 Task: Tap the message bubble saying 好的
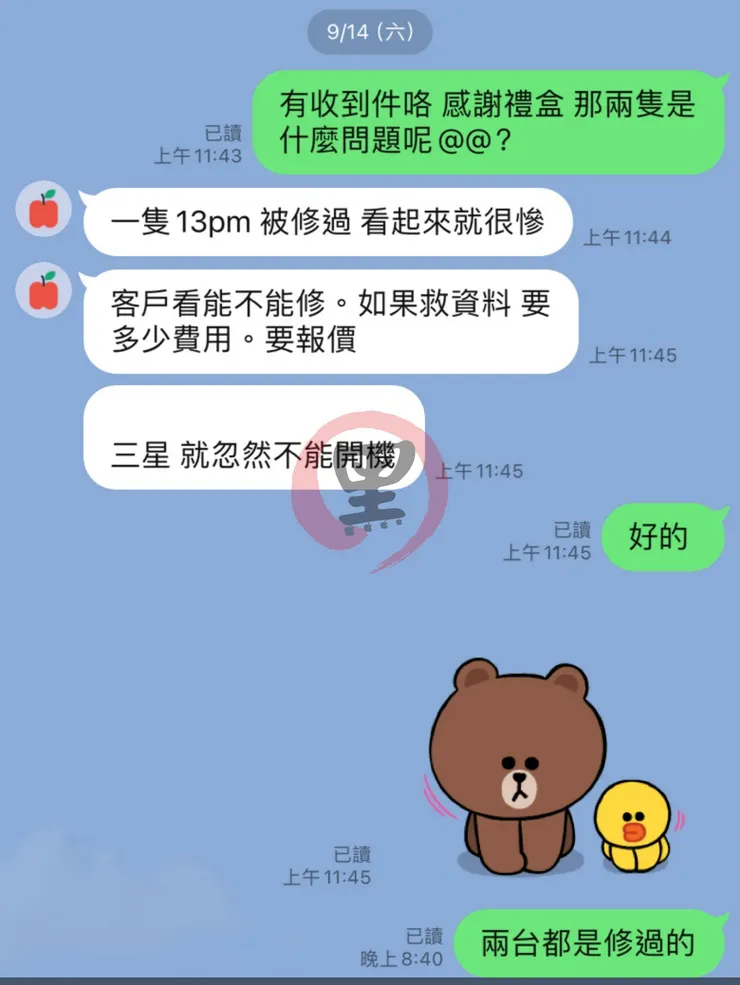pyautogui.click(x=663, y=538)
